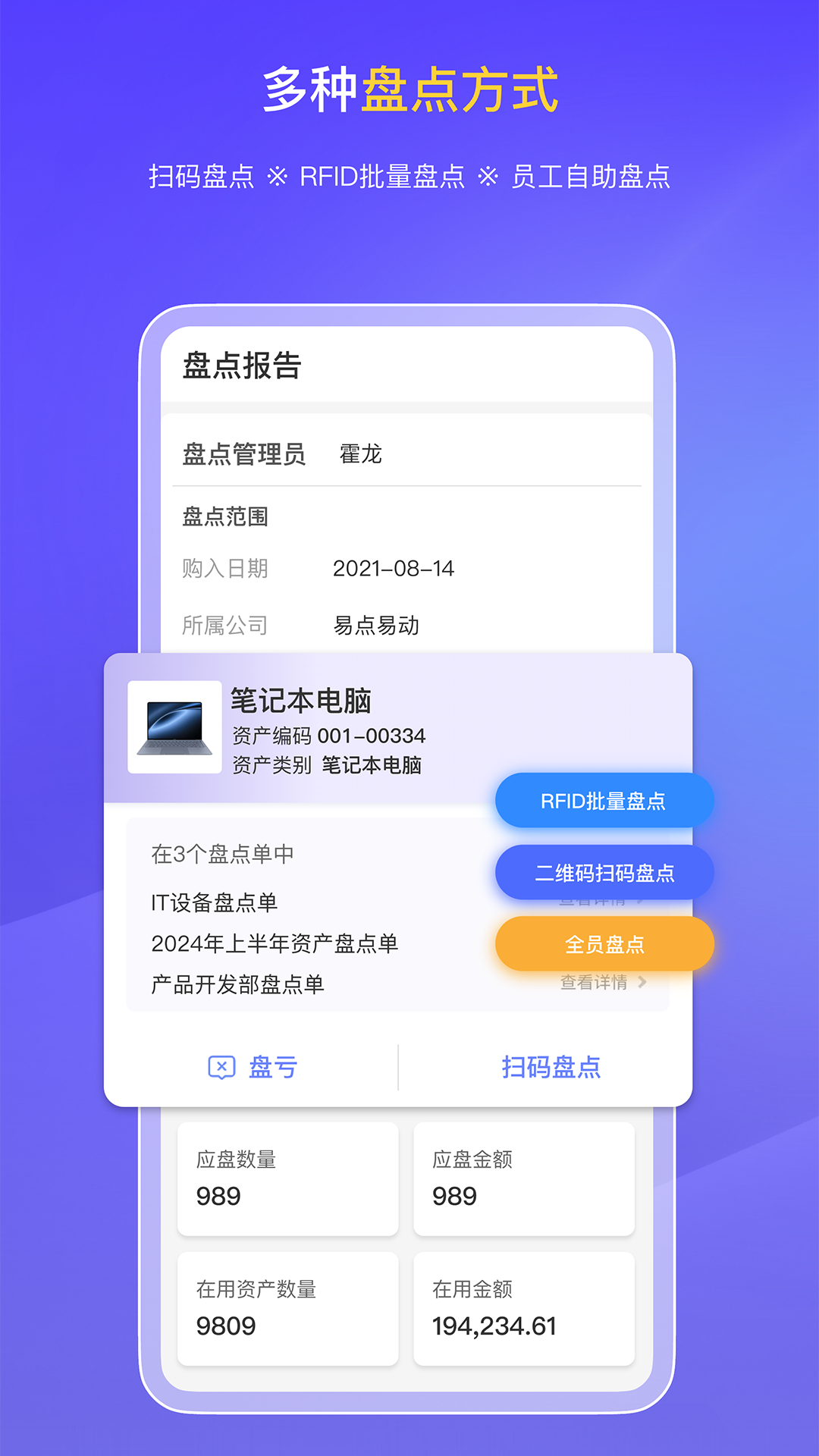Tap the chevron arrow after 查看详情

pos(643,981)
